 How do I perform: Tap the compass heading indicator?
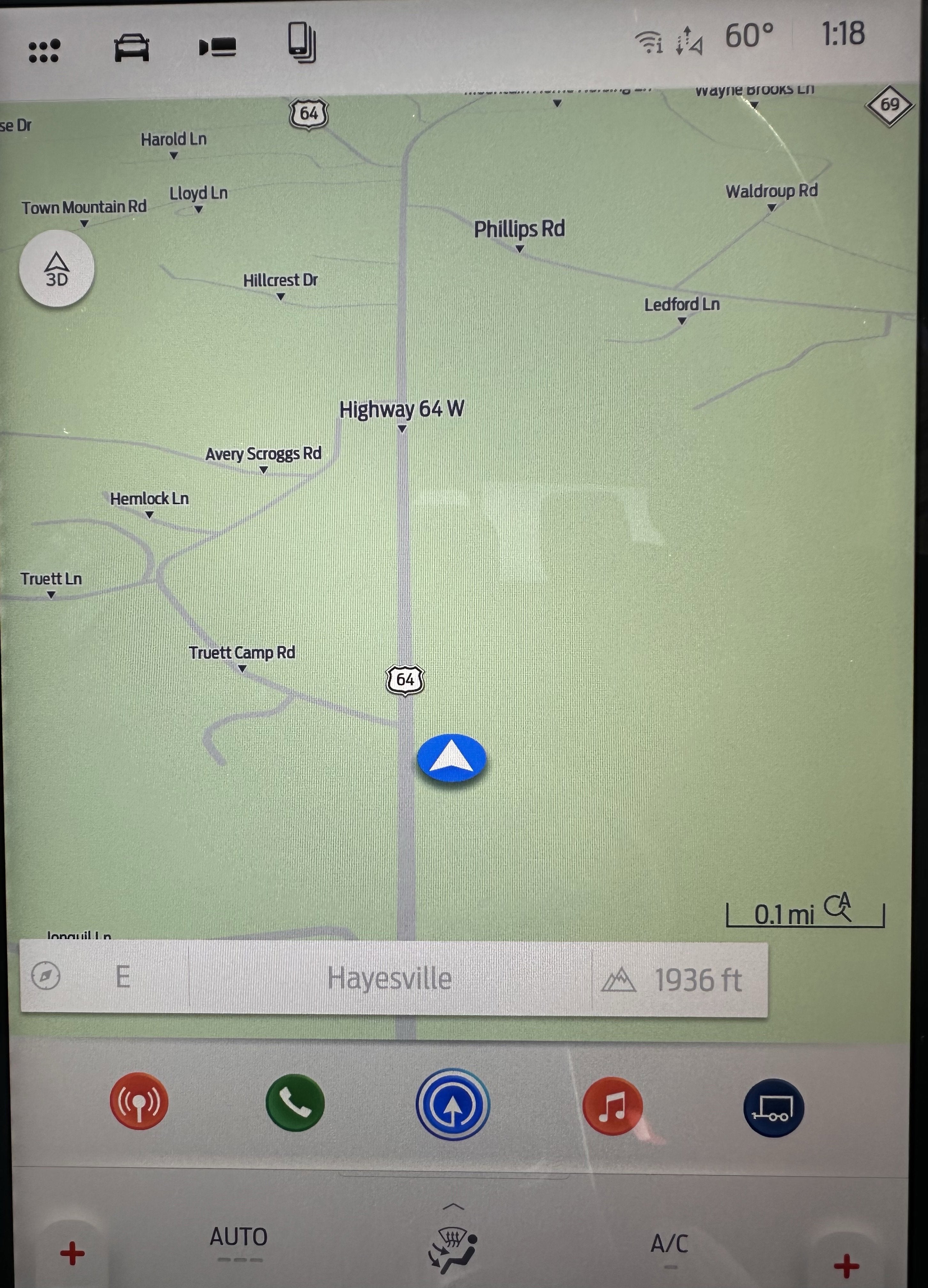point(46,976)
